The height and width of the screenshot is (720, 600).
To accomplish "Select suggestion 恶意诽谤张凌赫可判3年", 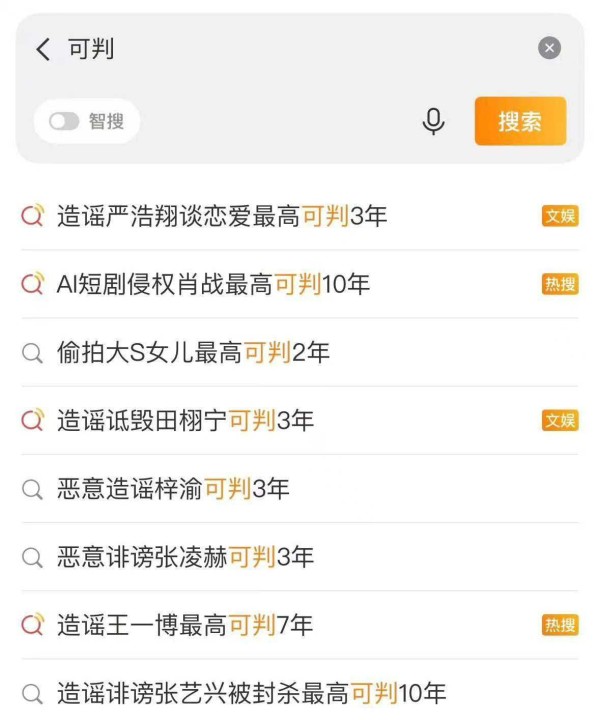I will click(x=185, y=557).
